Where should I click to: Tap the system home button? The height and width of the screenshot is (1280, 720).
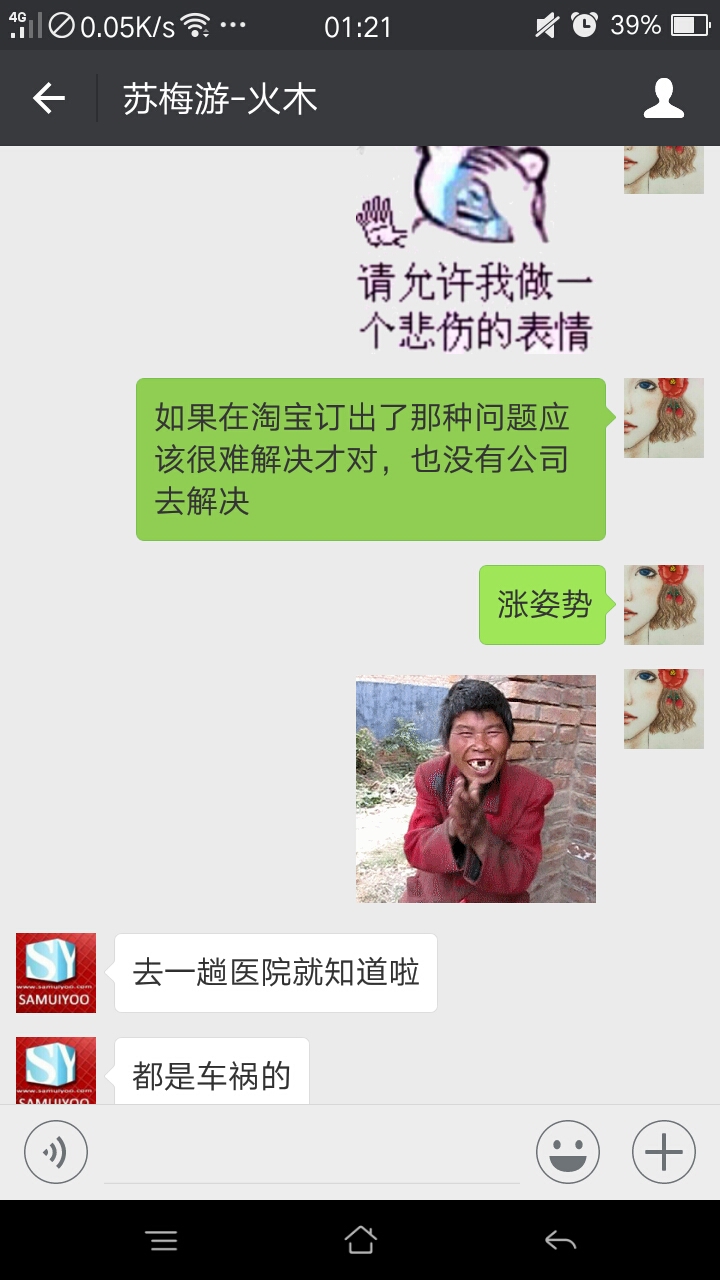[360, 1241]
